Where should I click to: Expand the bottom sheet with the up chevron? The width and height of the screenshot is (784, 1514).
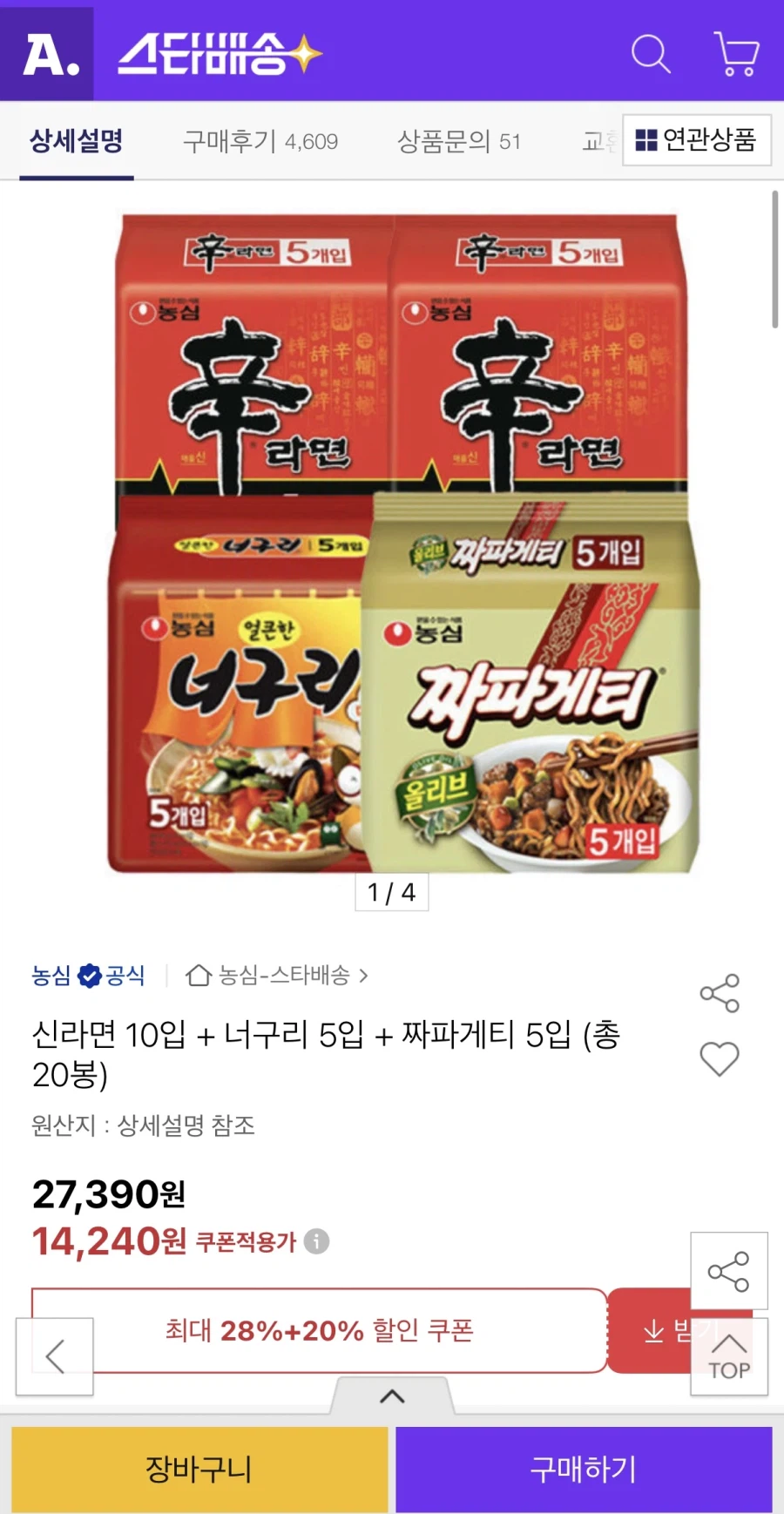(x=392, y=1396)
